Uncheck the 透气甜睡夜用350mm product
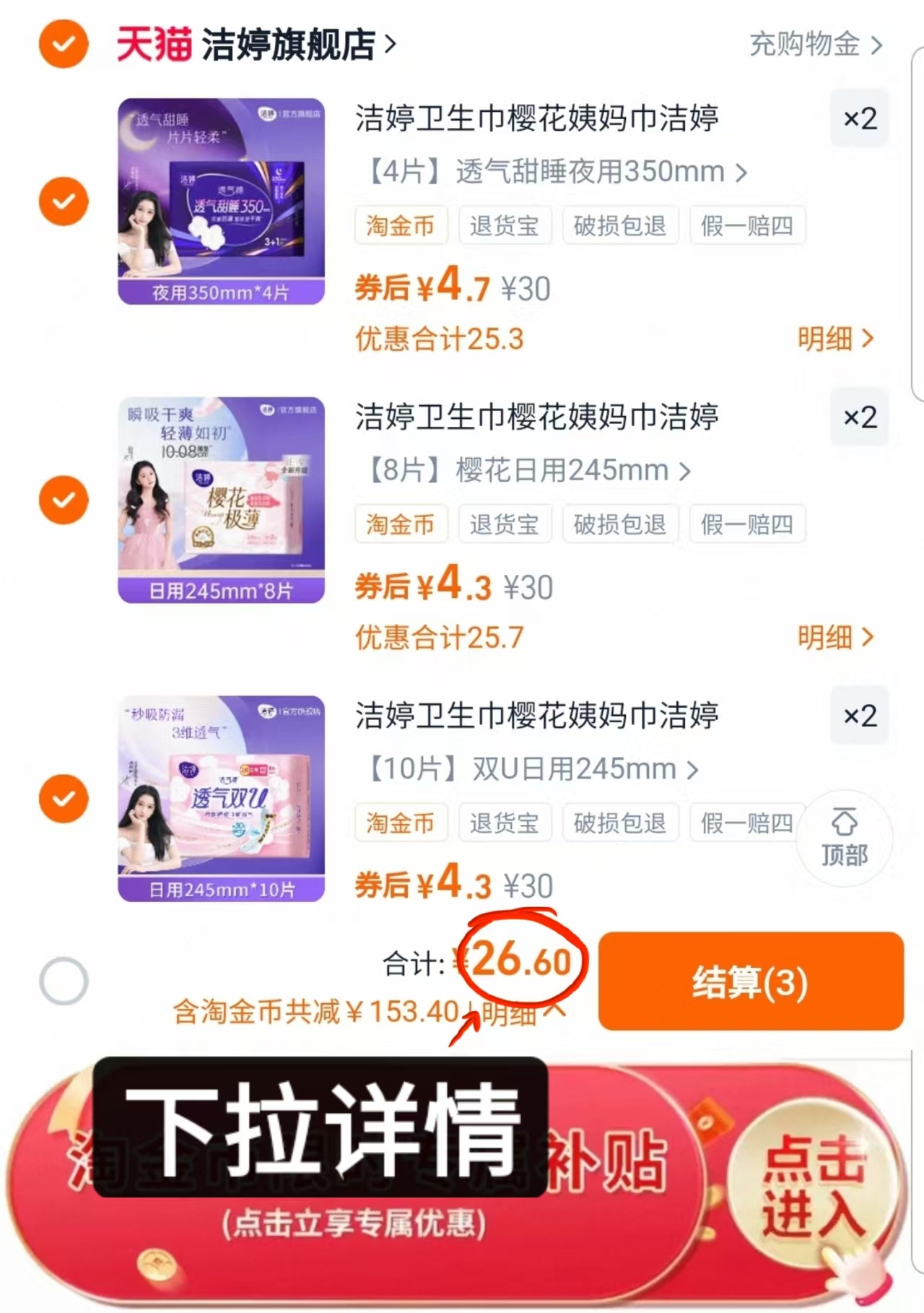Viewport: 924px width, 1313px height. (64, 201)
